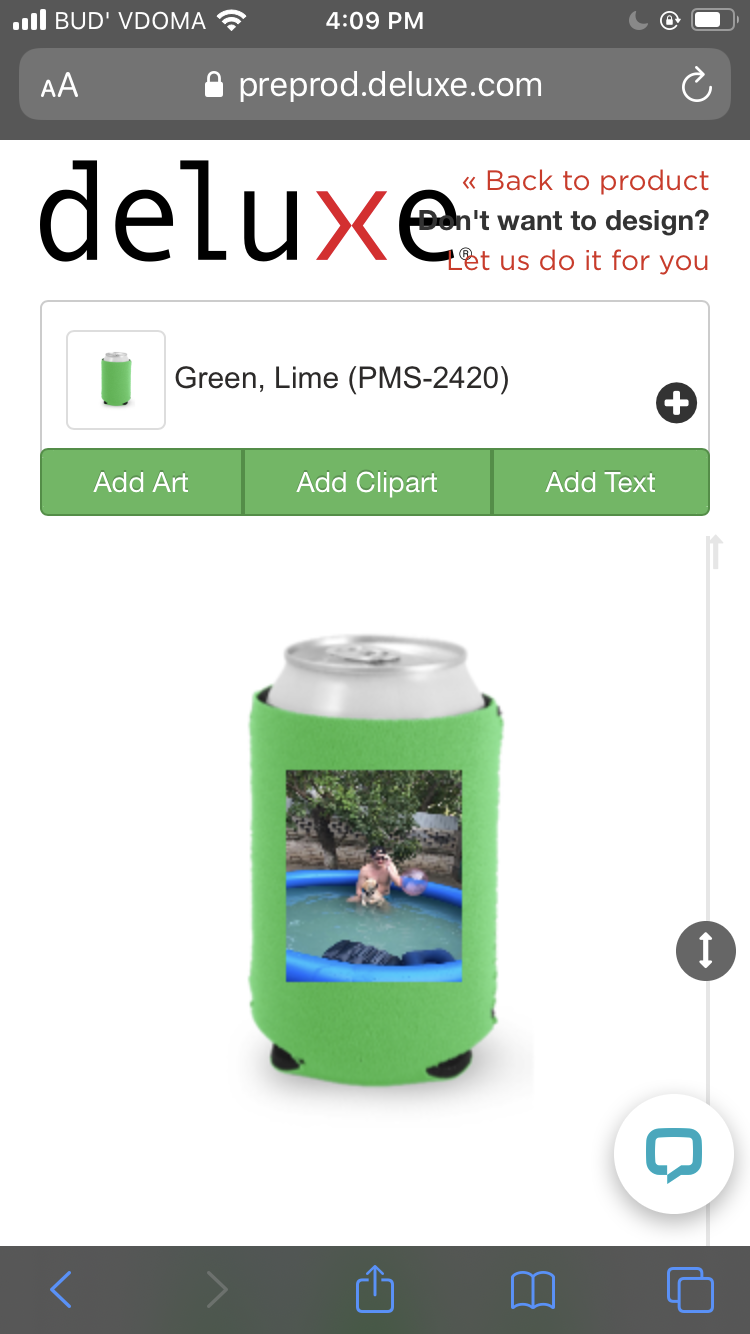
Task: Go back to product page link
Action: [x=585, y=181]
